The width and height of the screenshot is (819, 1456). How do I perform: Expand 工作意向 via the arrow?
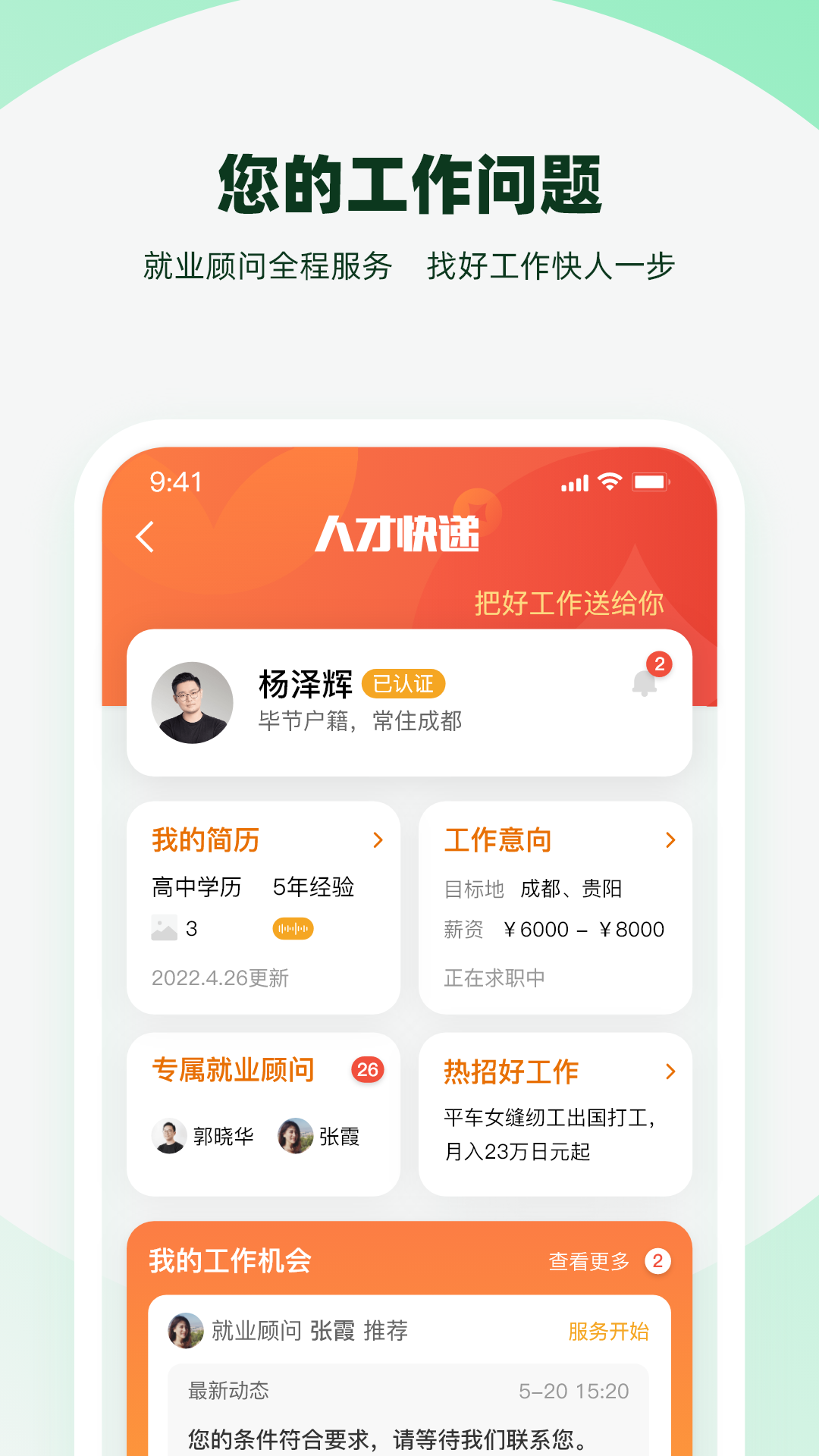669,839
